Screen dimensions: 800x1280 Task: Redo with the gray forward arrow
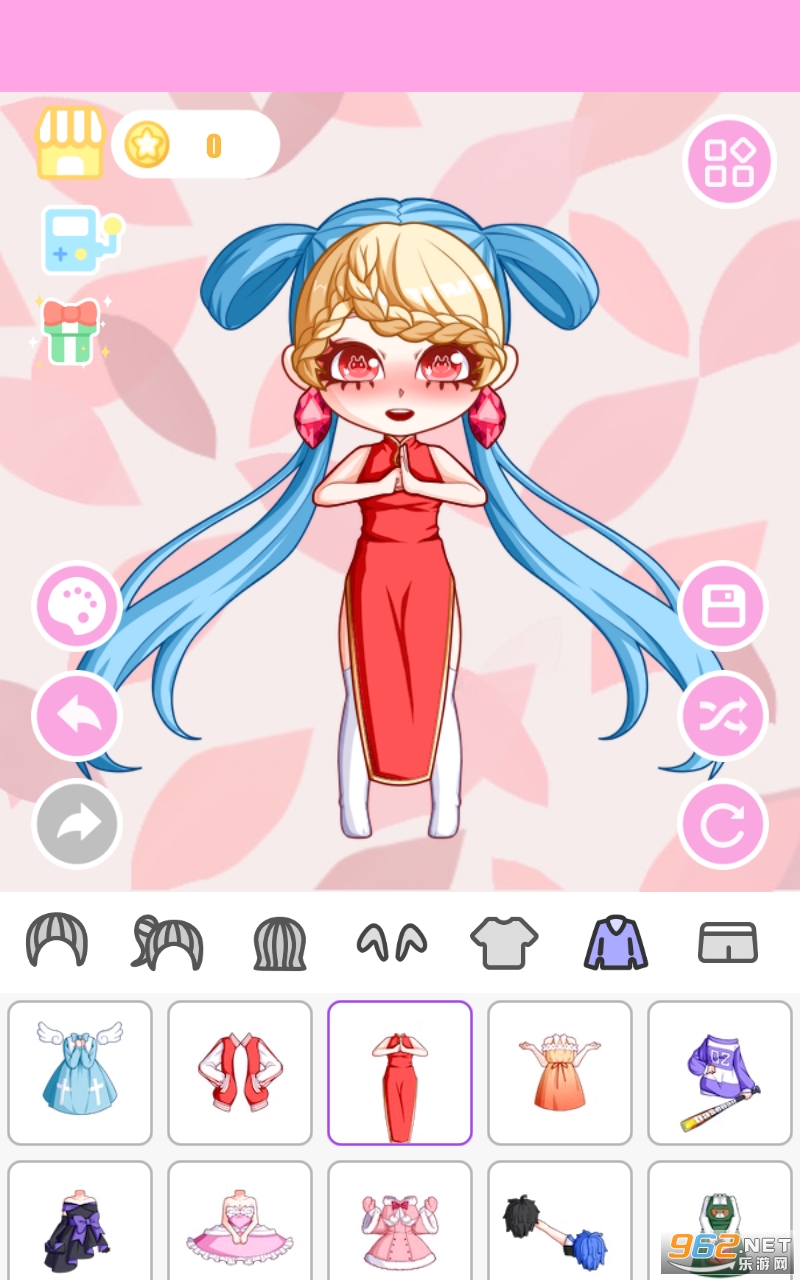tap(77, 824)
